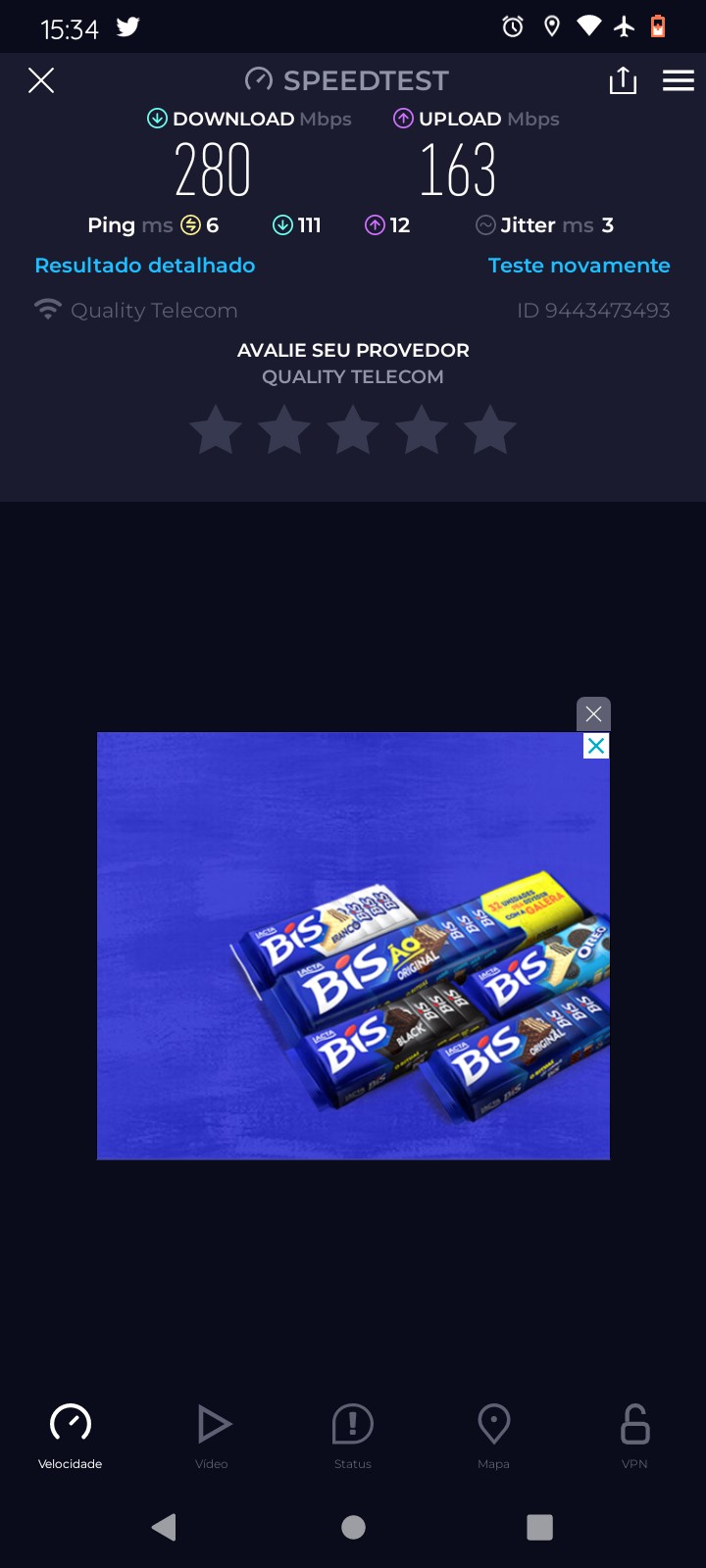Go back with system back button

[165, 1527]
